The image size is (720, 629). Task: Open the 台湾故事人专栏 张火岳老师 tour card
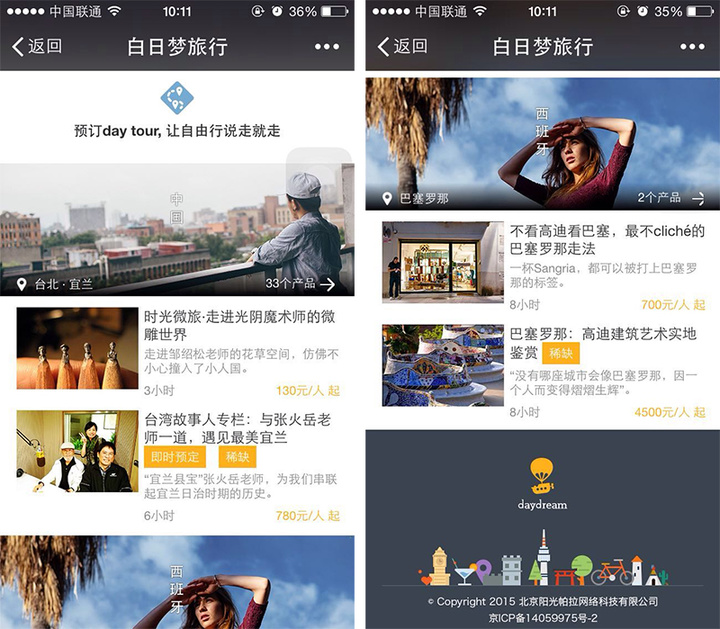tap(177, 467)
